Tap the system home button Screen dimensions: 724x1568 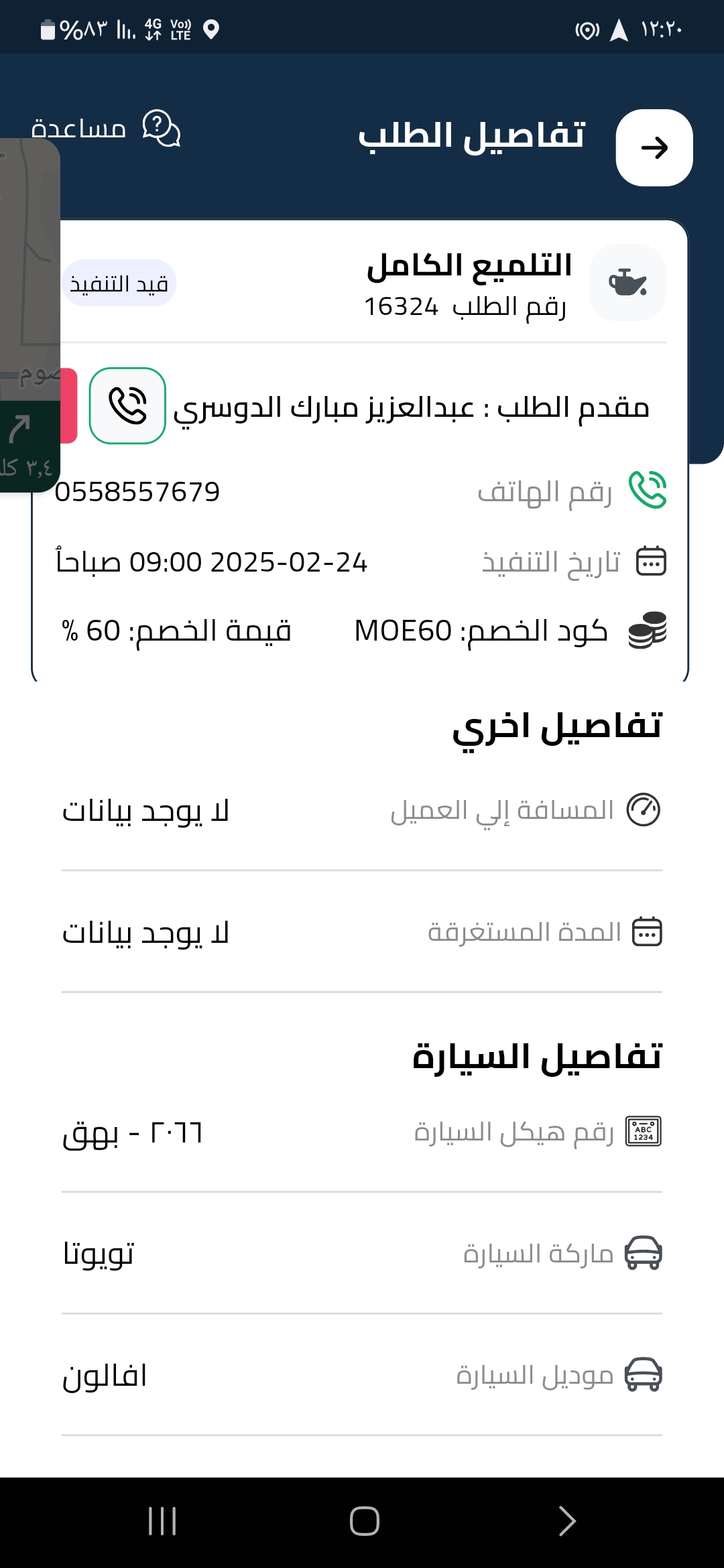coord(364,1520)
